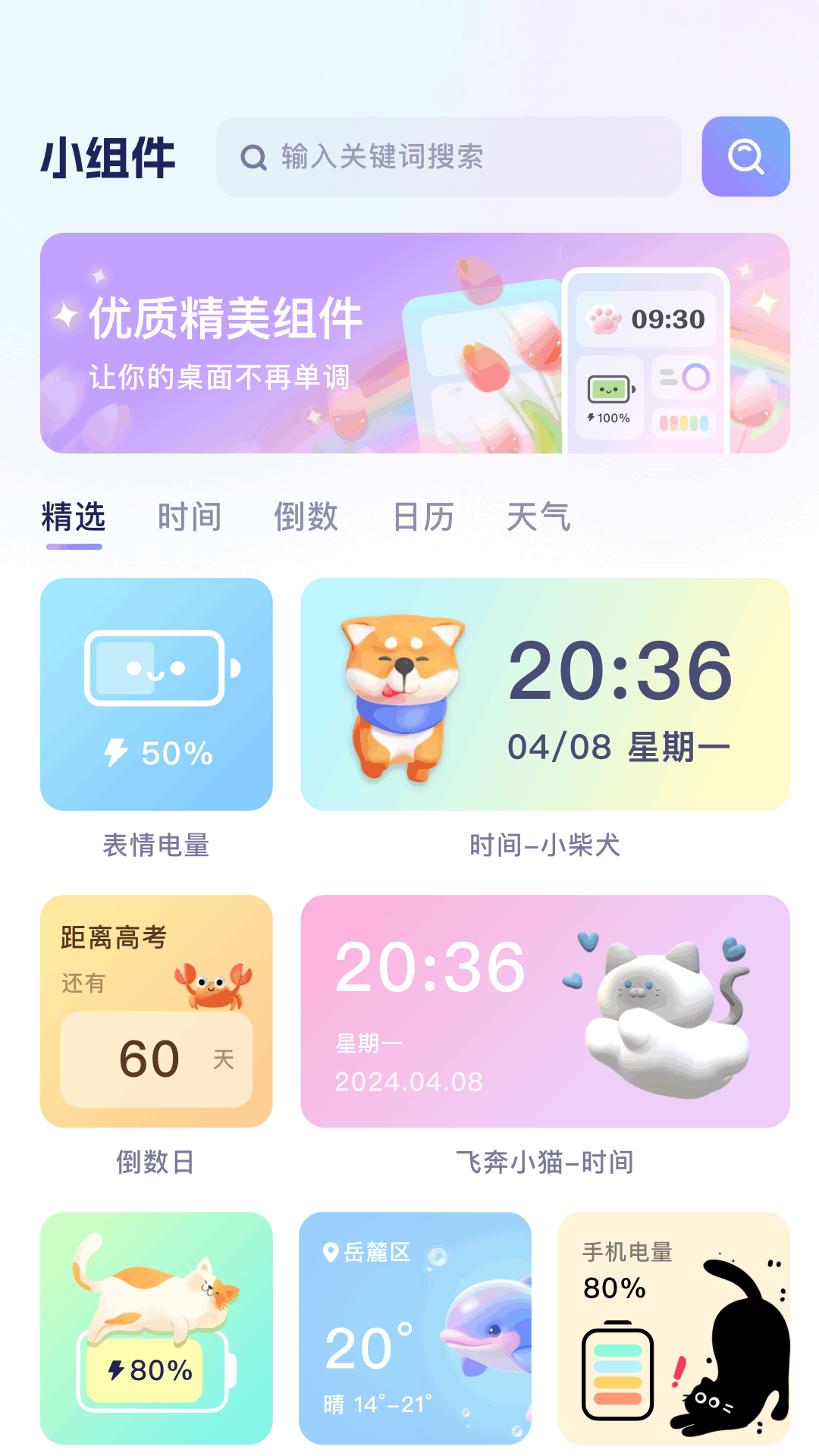Screen dimensions: 819x1456
Task: Click the magnifier icon inside the search bar
Action: (x=252, y=157)
